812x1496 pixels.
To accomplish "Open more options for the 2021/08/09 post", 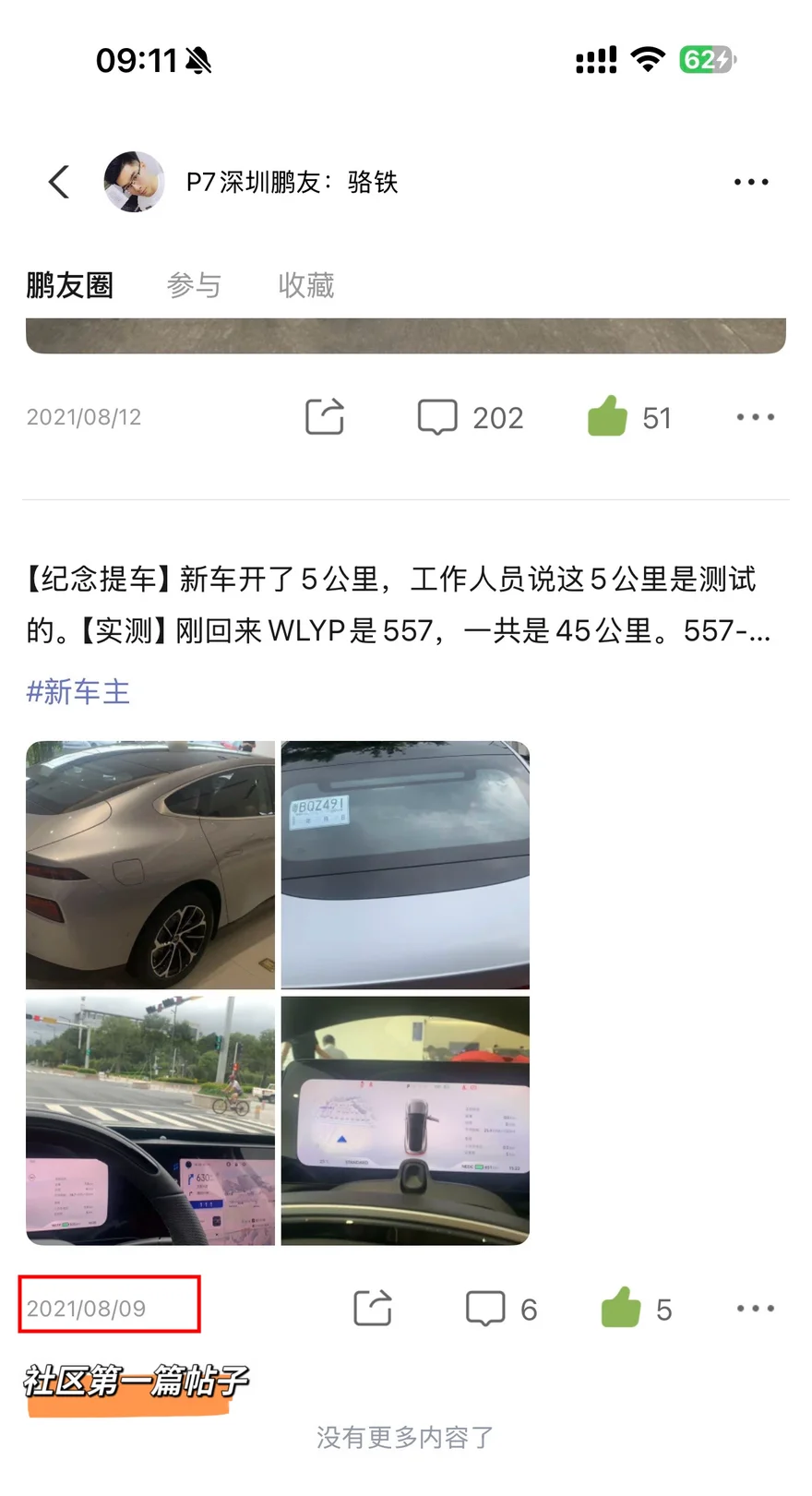I will tap(755, 1308).
